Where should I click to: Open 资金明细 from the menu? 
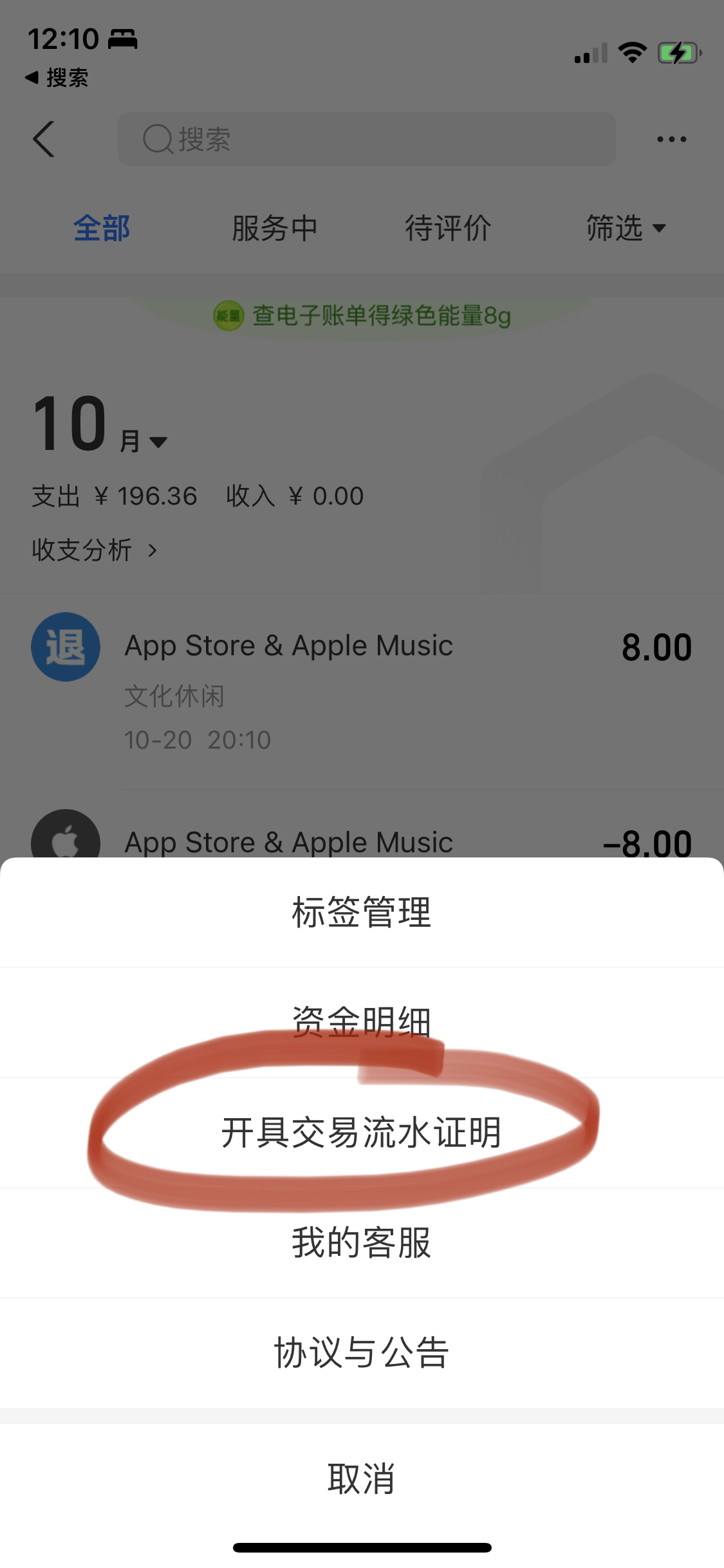click(x=361, y=1022)
